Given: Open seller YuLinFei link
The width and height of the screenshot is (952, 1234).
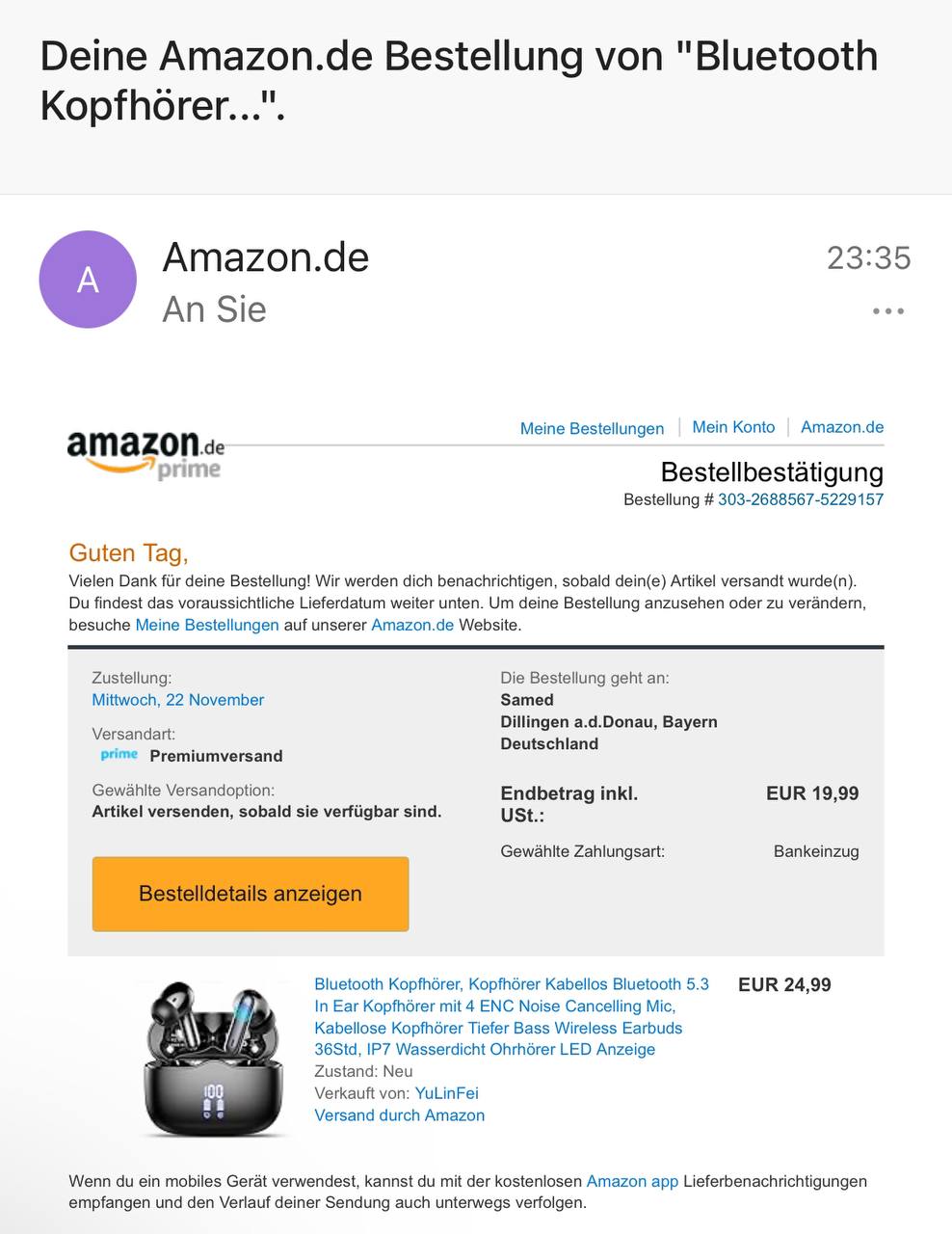Looking at the screenshot, I should (x=446, y=1093).
